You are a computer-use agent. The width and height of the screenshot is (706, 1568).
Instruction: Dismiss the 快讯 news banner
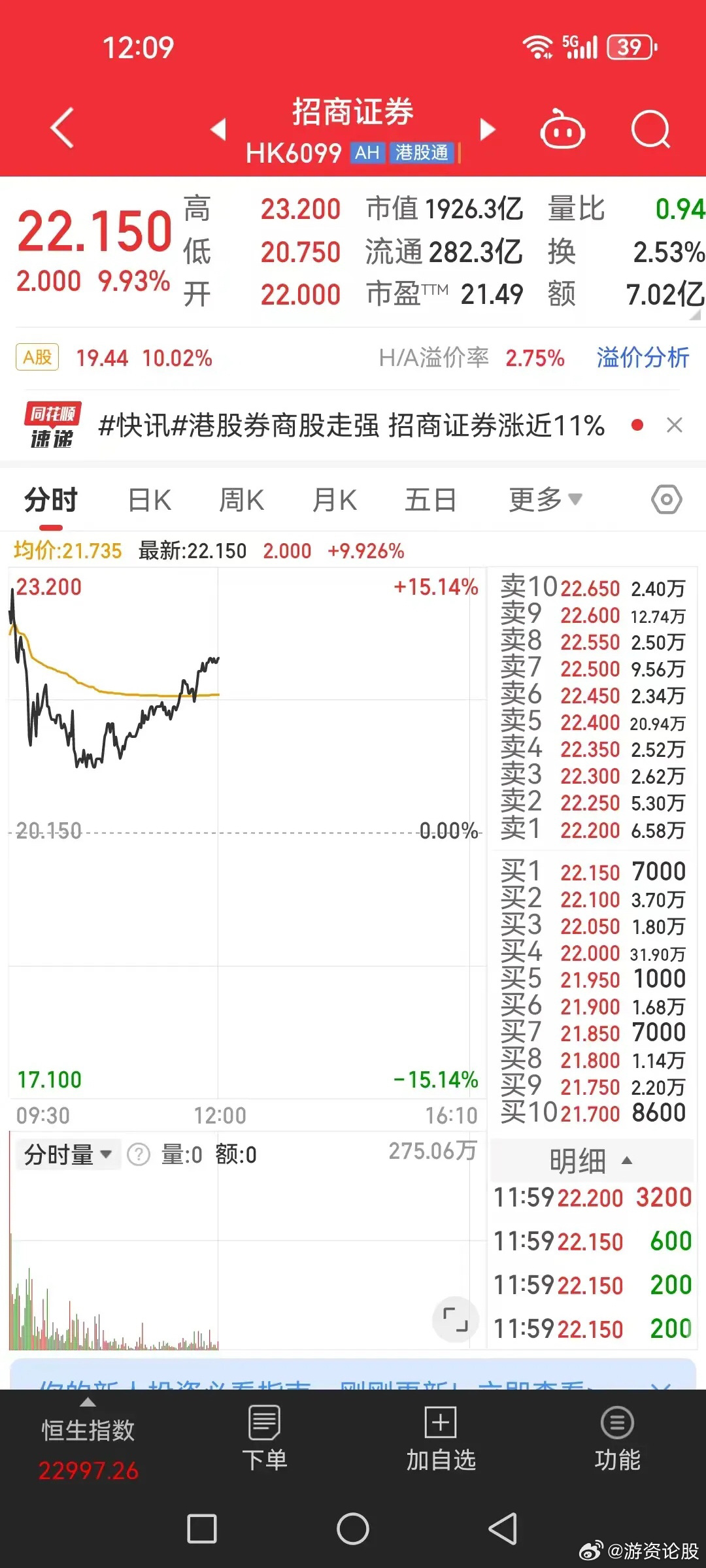[x=675, y=425]
